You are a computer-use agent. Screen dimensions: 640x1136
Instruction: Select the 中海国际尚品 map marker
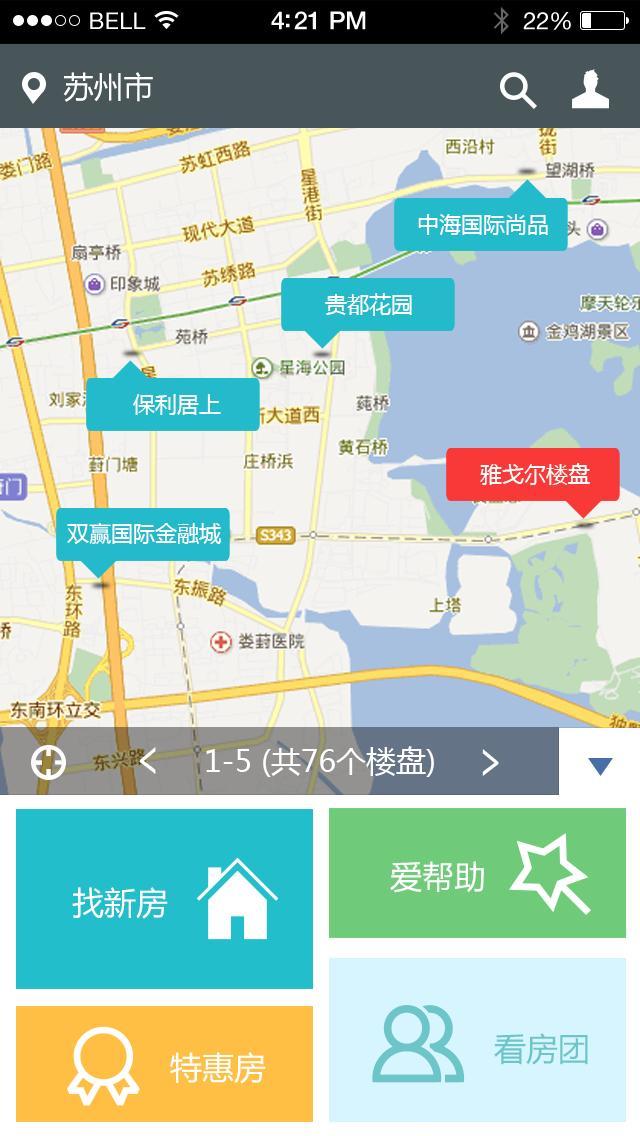[481, 224]
